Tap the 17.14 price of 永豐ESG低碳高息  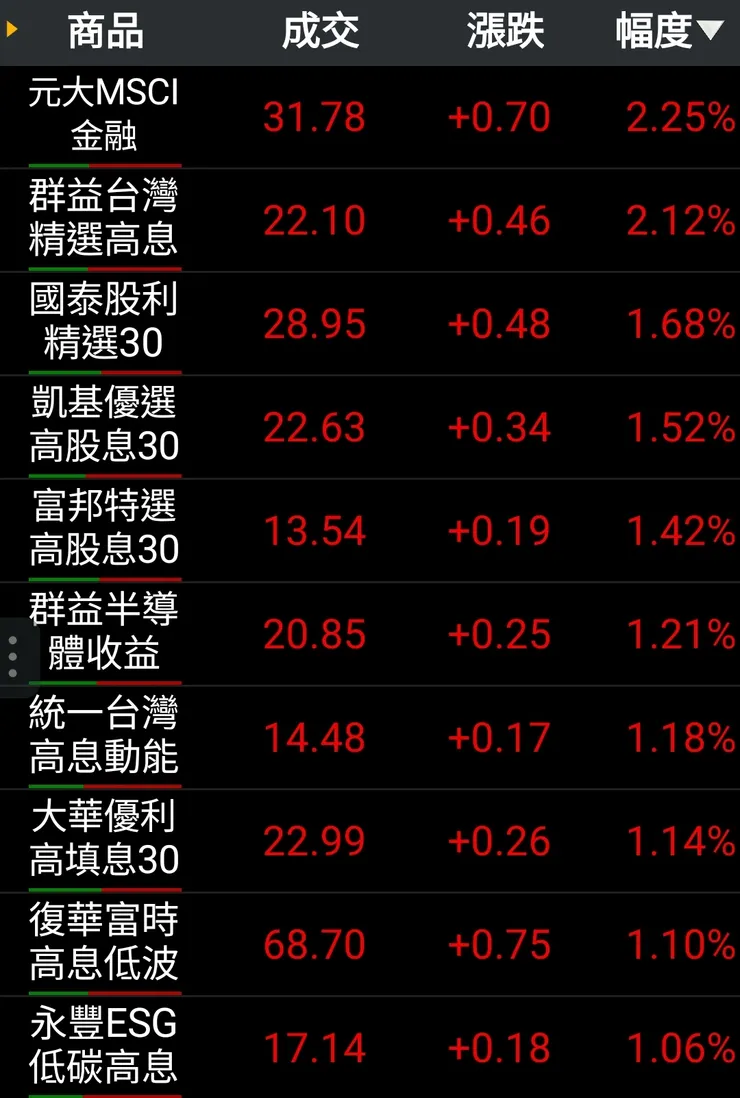click(x=315, y=1048)
